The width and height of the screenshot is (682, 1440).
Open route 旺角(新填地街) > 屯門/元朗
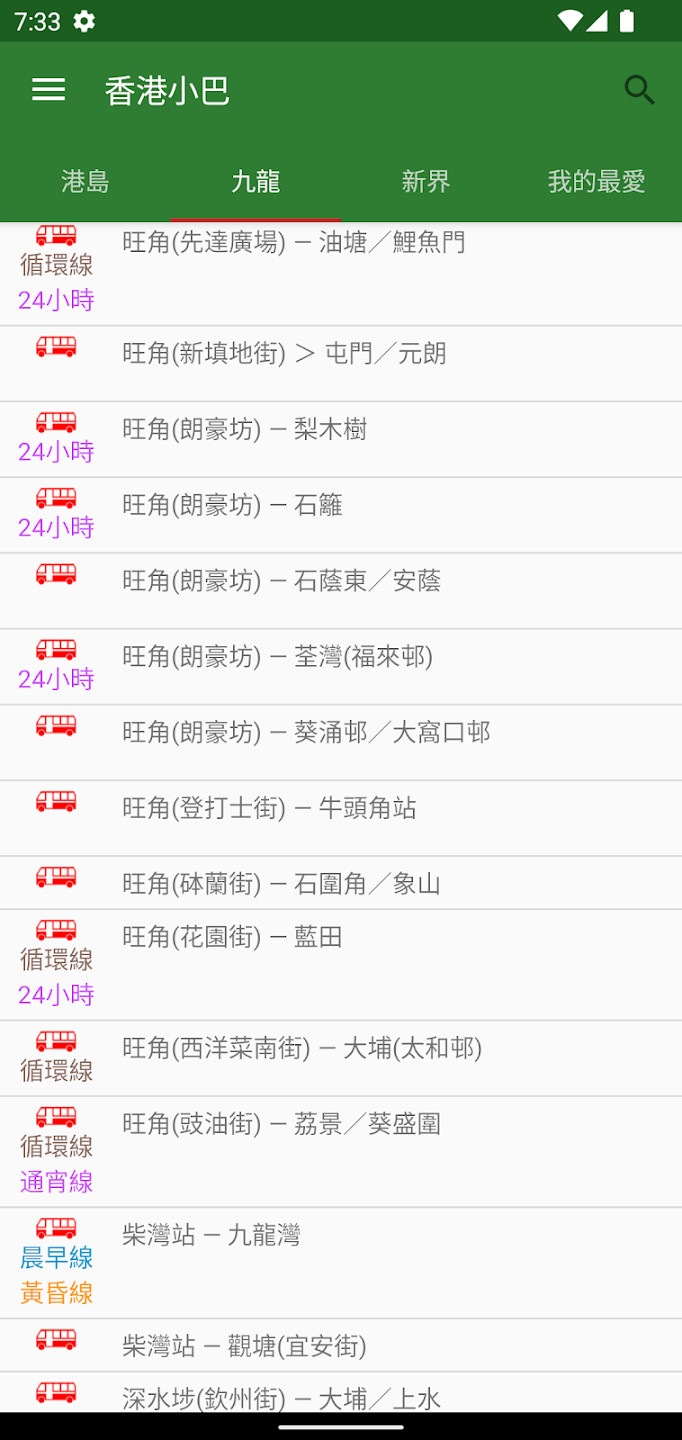(341, 364)
